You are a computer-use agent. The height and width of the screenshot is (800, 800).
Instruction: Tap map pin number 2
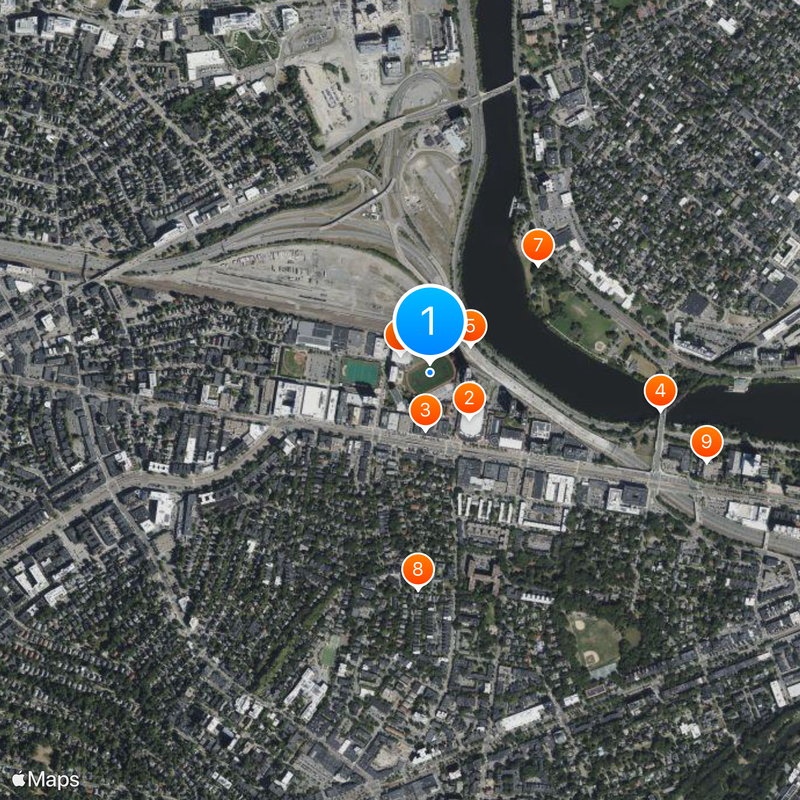468,398
